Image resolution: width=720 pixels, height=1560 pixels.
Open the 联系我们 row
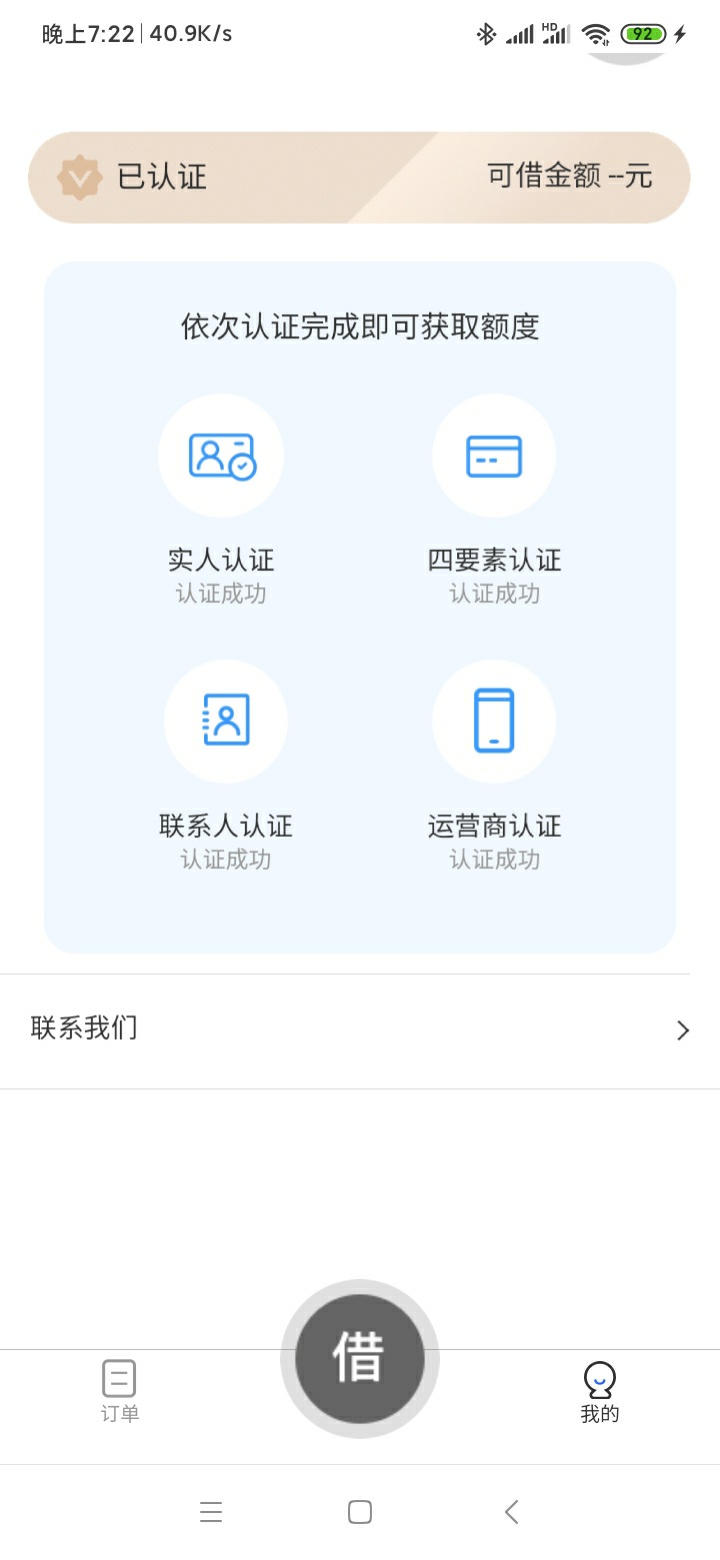tap(360, 1031)
